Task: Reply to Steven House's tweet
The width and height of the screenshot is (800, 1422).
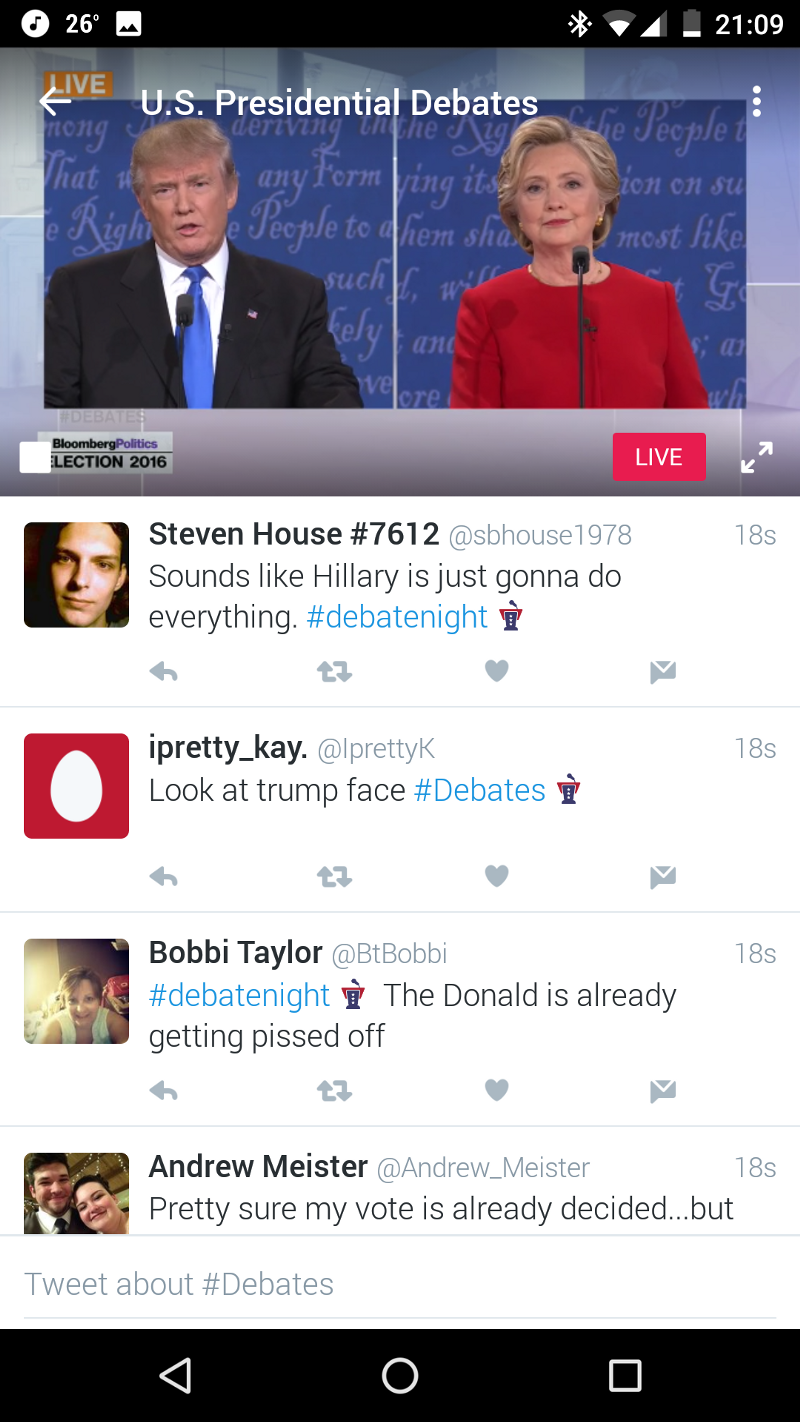Action: [x=164, y=673]
